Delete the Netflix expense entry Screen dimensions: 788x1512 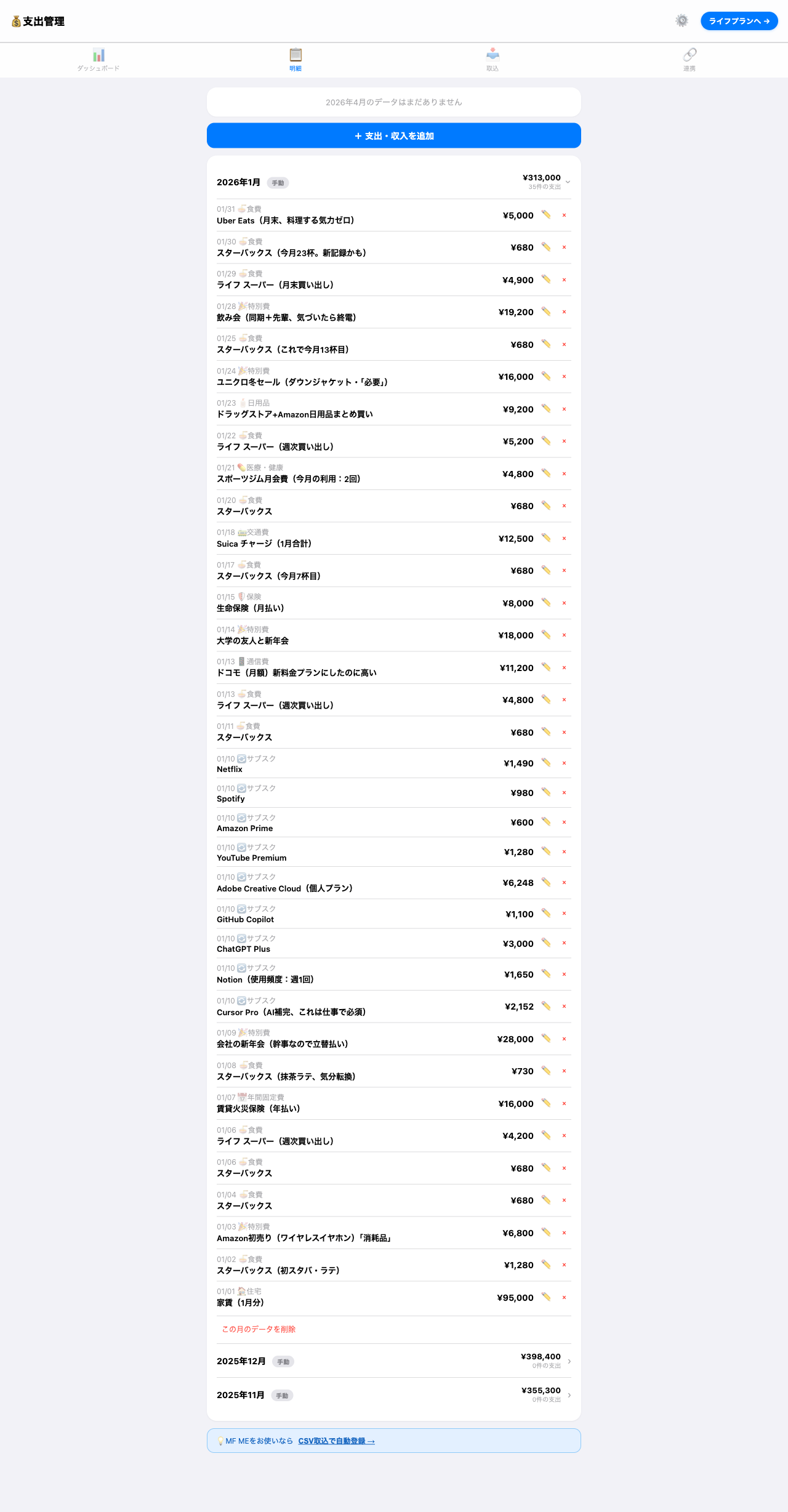click(564, 763)
